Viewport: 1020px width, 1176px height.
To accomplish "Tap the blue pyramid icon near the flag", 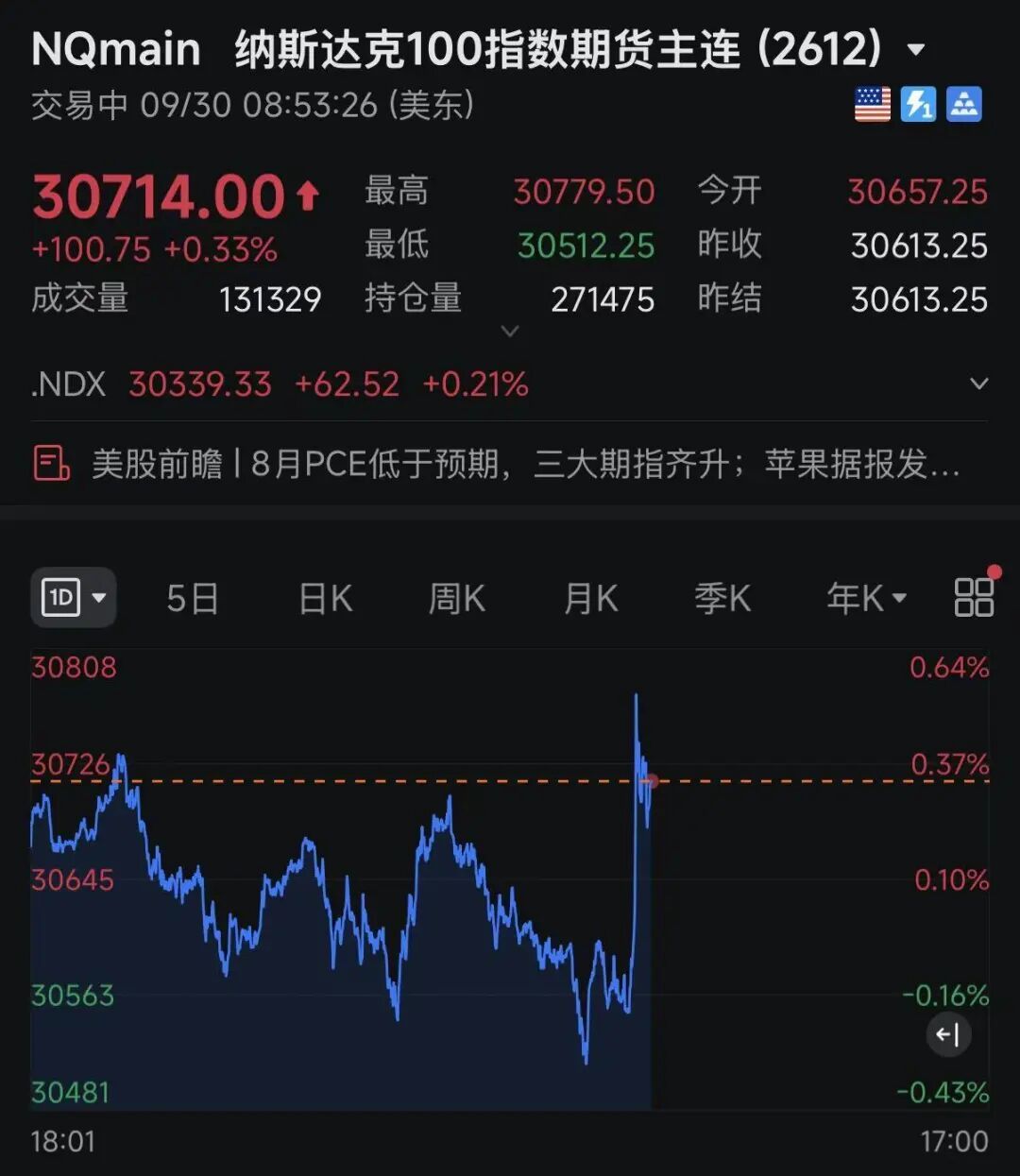I will click(x=964, y=104).
